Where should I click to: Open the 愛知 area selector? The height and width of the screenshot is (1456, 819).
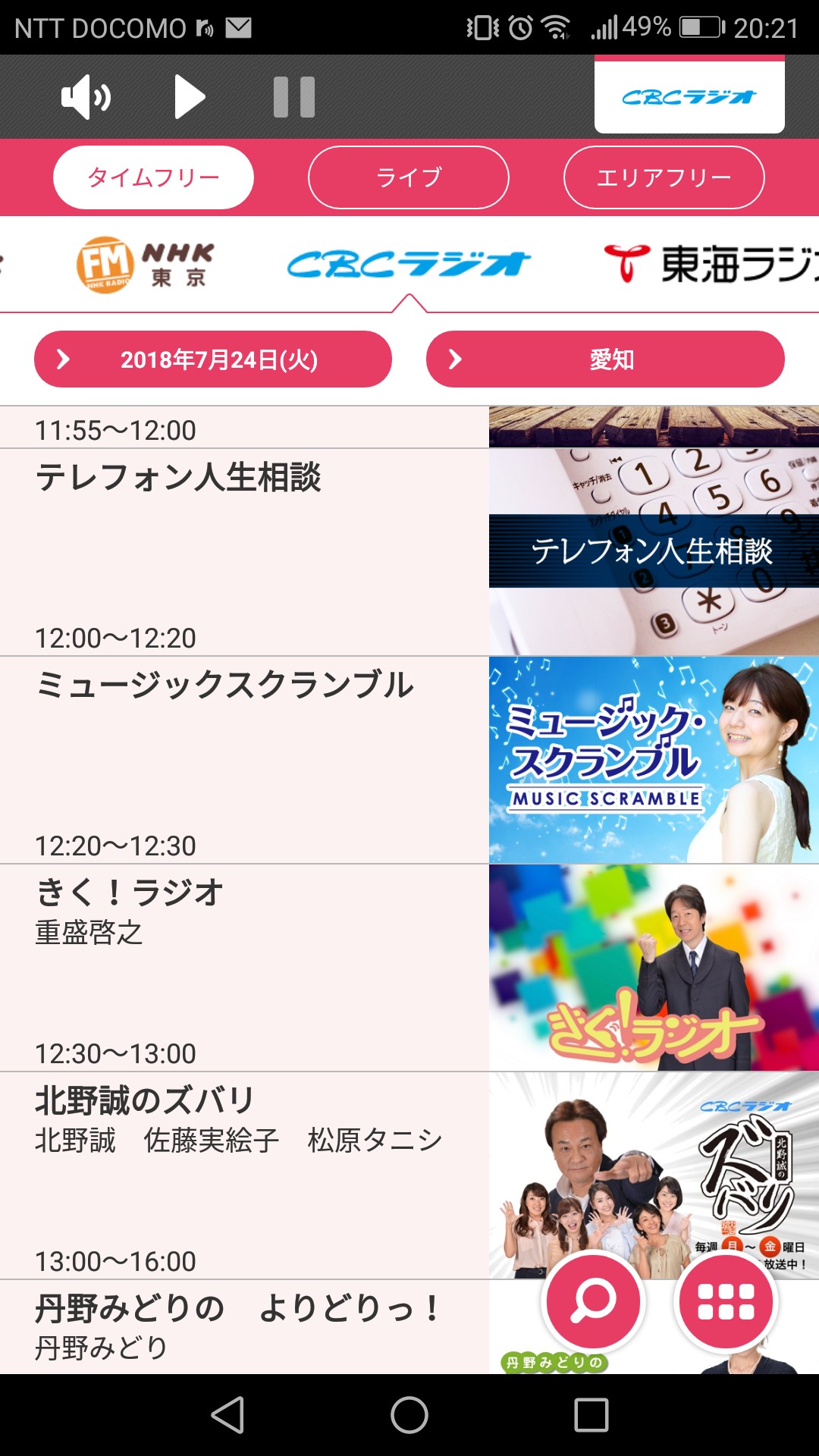(605, 359)
